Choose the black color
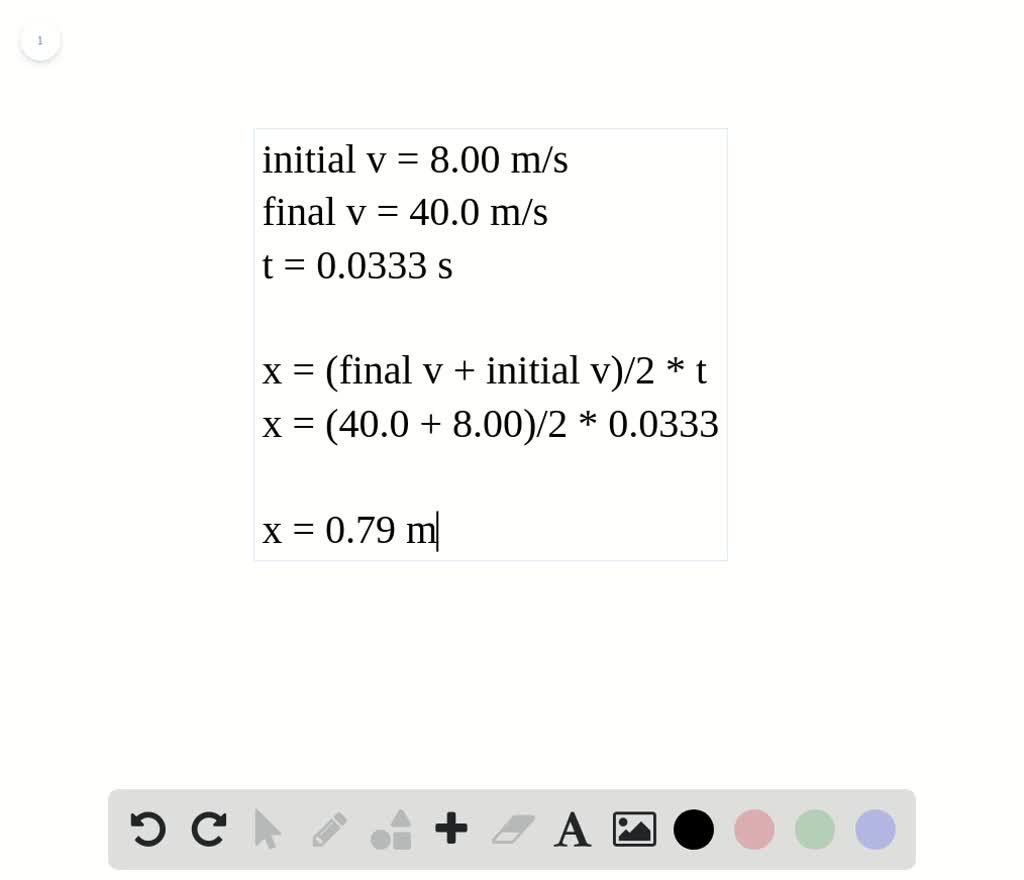Viewport: 1024px width, 880px height. [694, 830]
